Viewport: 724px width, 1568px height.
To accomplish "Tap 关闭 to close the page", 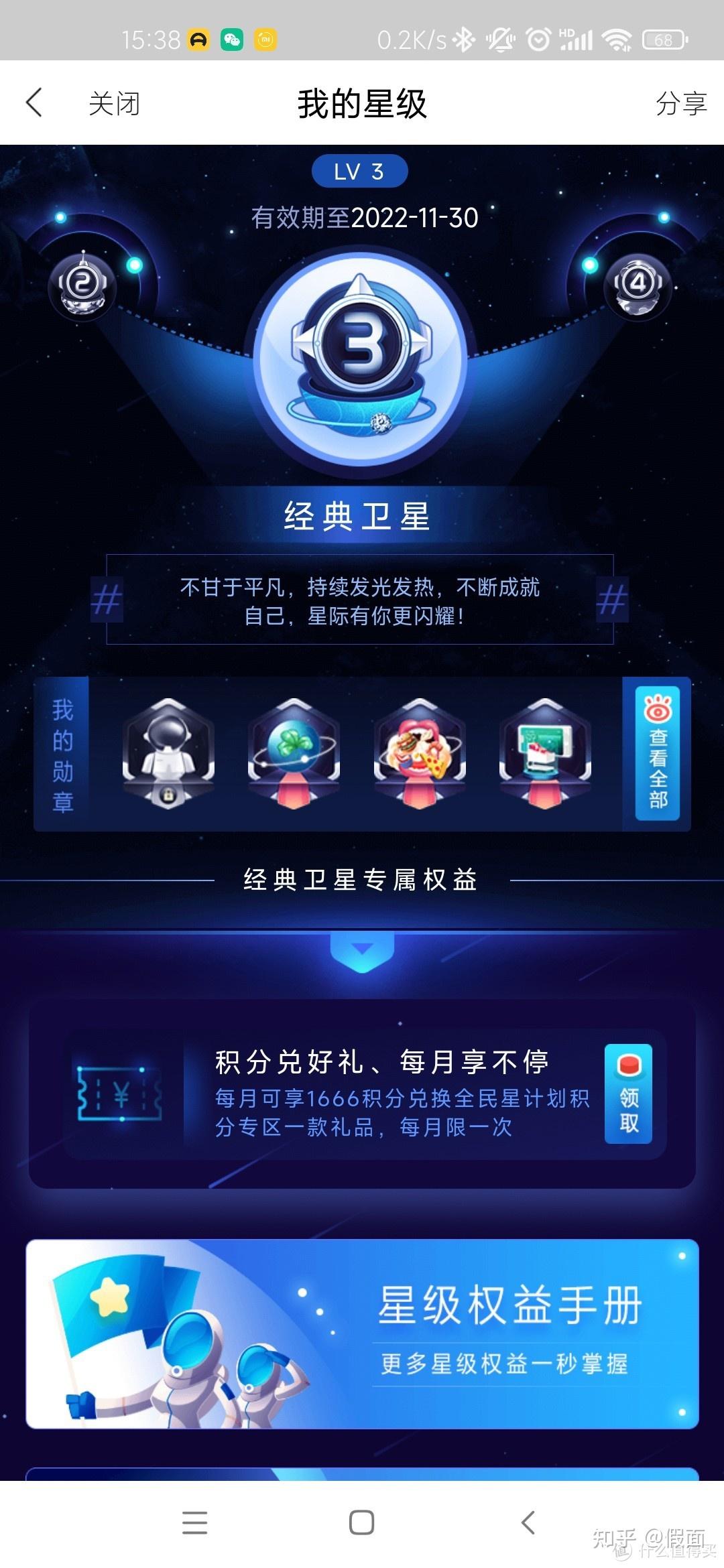I will (x=114, y=104).
